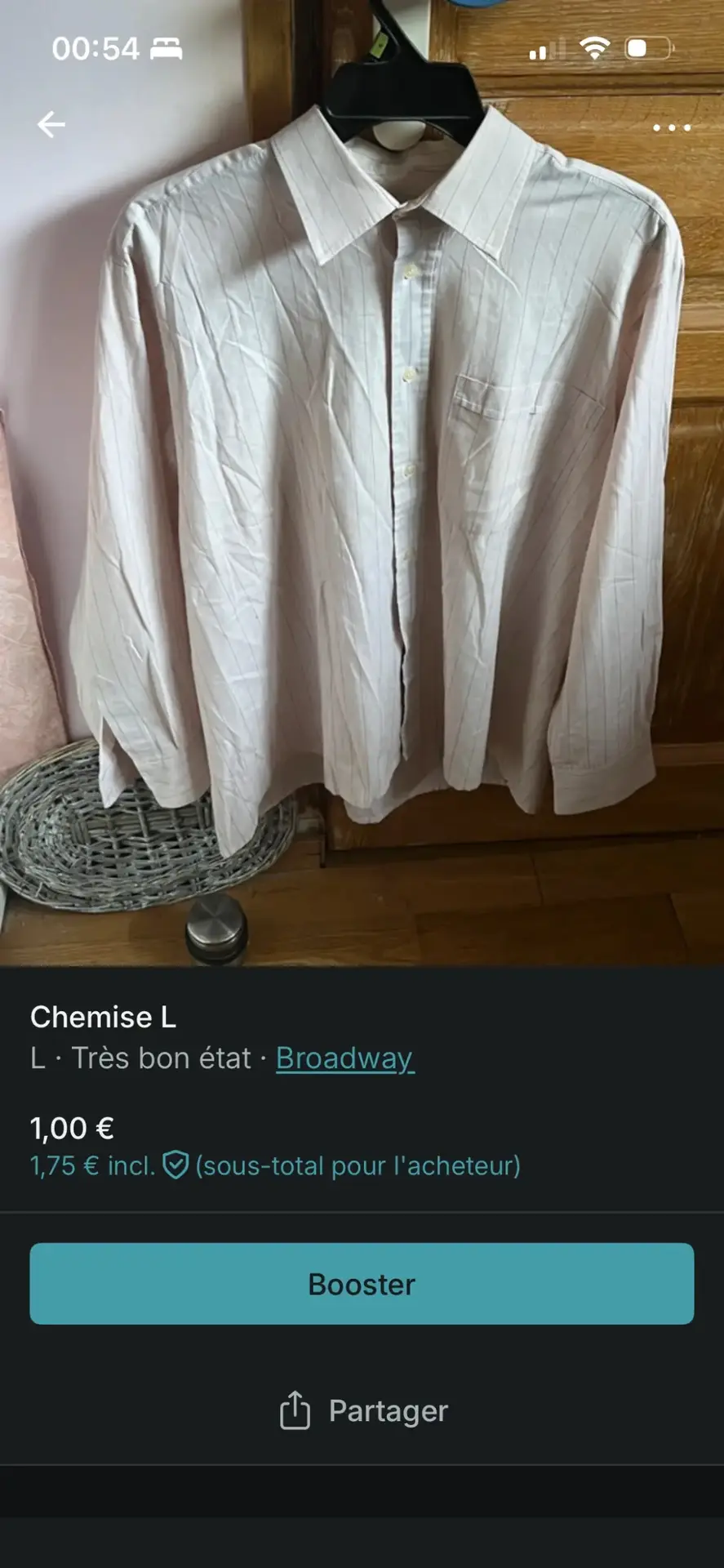Go back with the arrow icon
Image resolution: width=724 pixels, height=1568 pixels.
click(51, 124)
